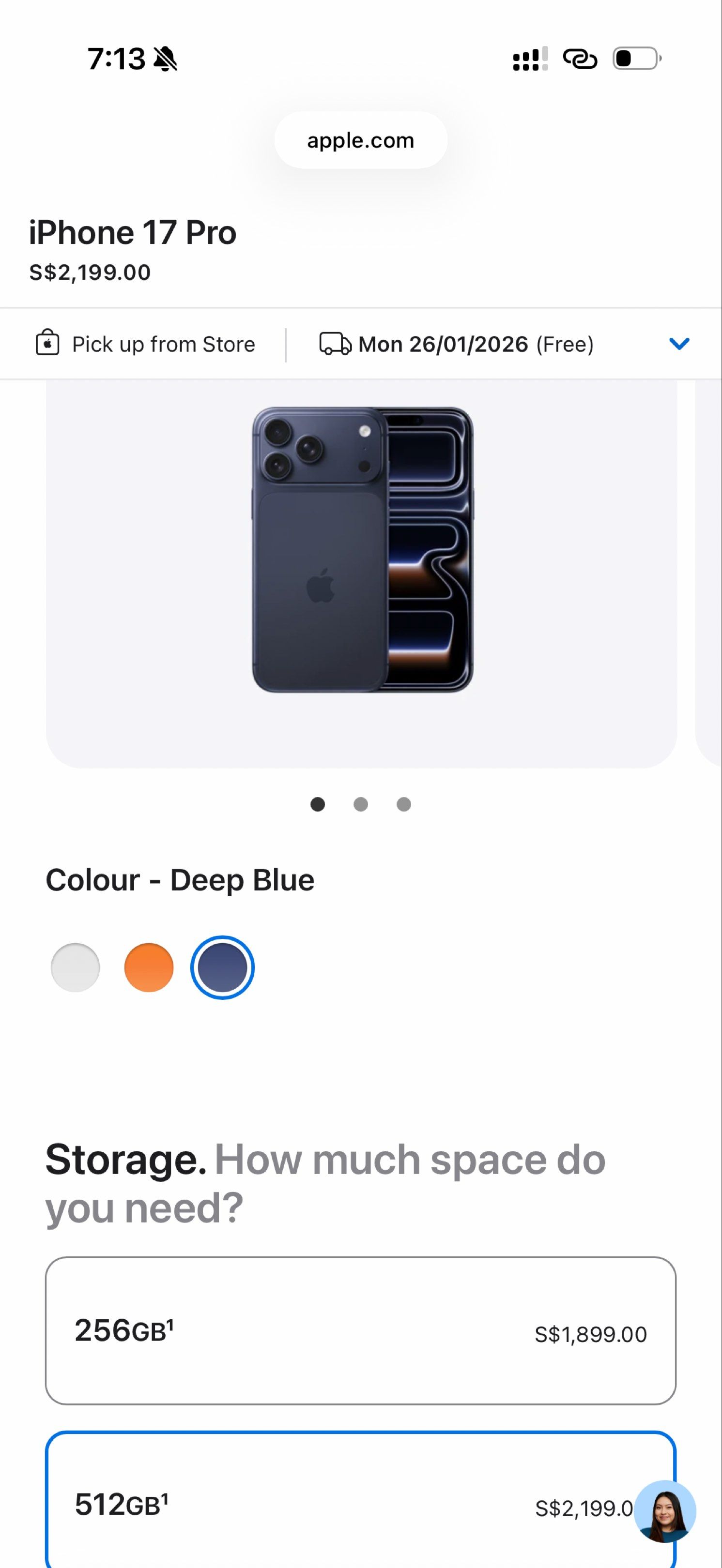Tap the battery indicator icon

coord(634,59)
